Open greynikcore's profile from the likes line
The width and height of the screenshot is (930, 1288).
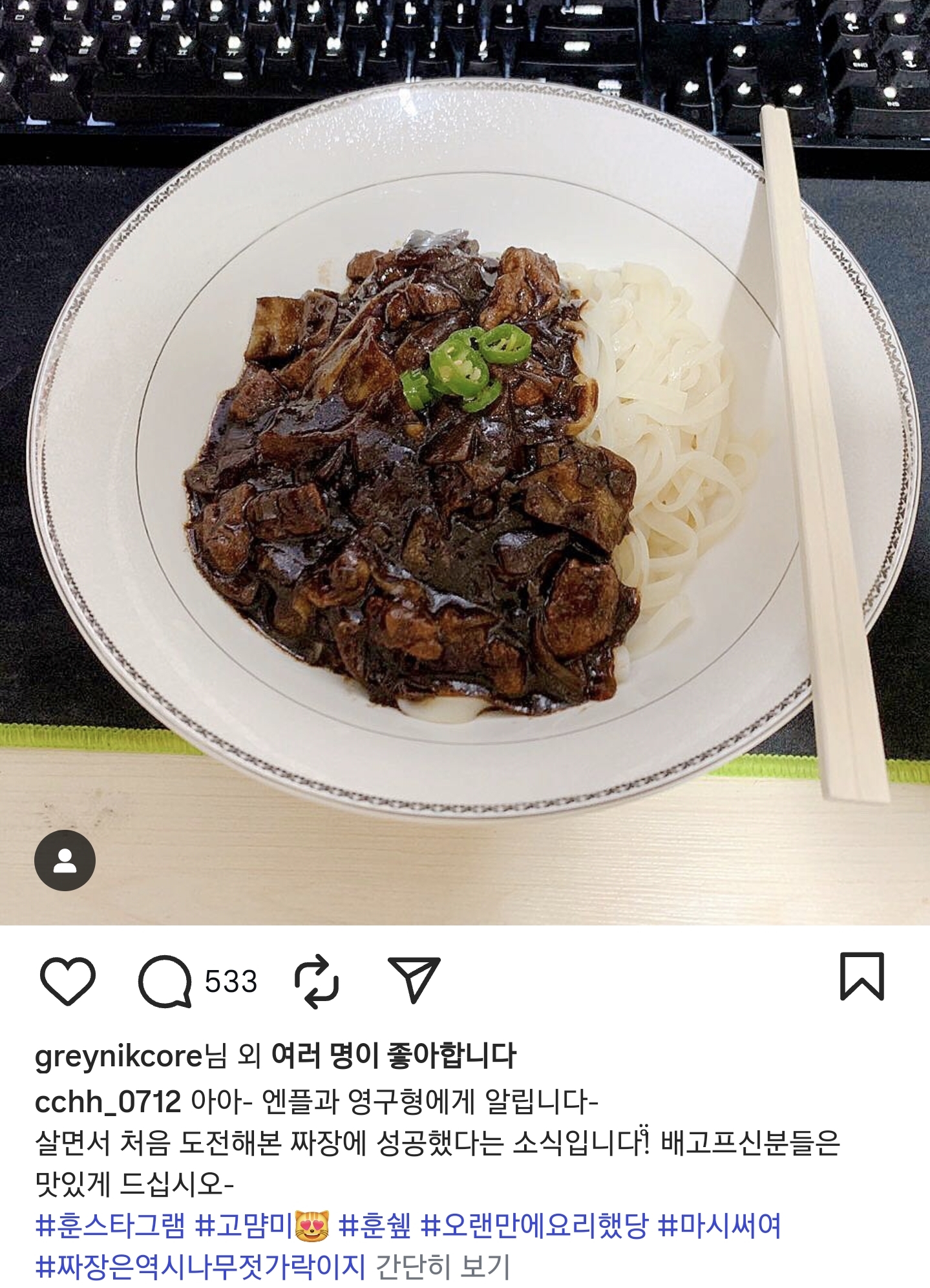pos(118,1057)
